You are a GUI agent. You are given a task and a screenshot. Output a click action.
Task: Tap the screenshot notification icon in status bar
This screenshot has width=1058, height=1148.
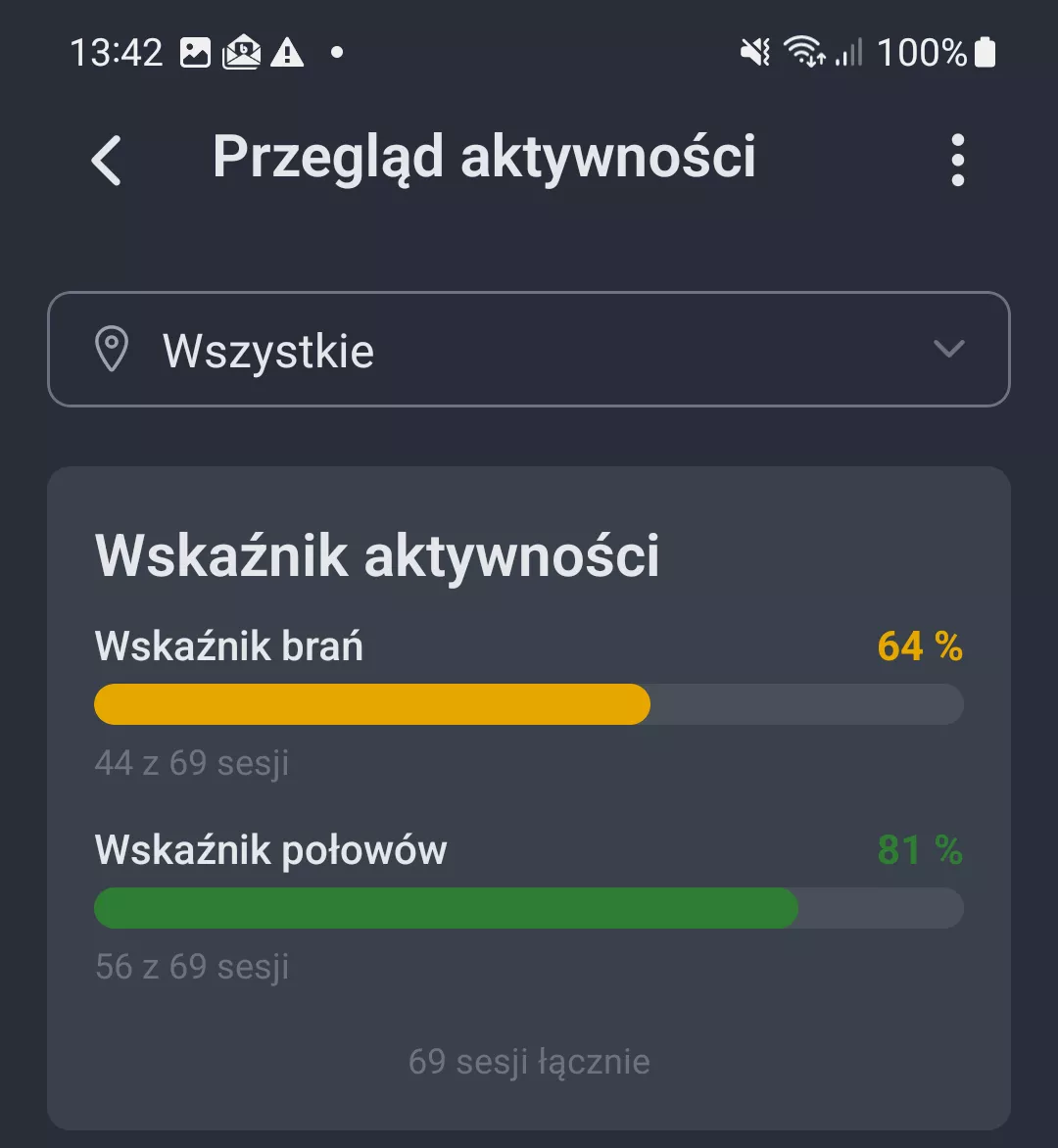point(196,52)
